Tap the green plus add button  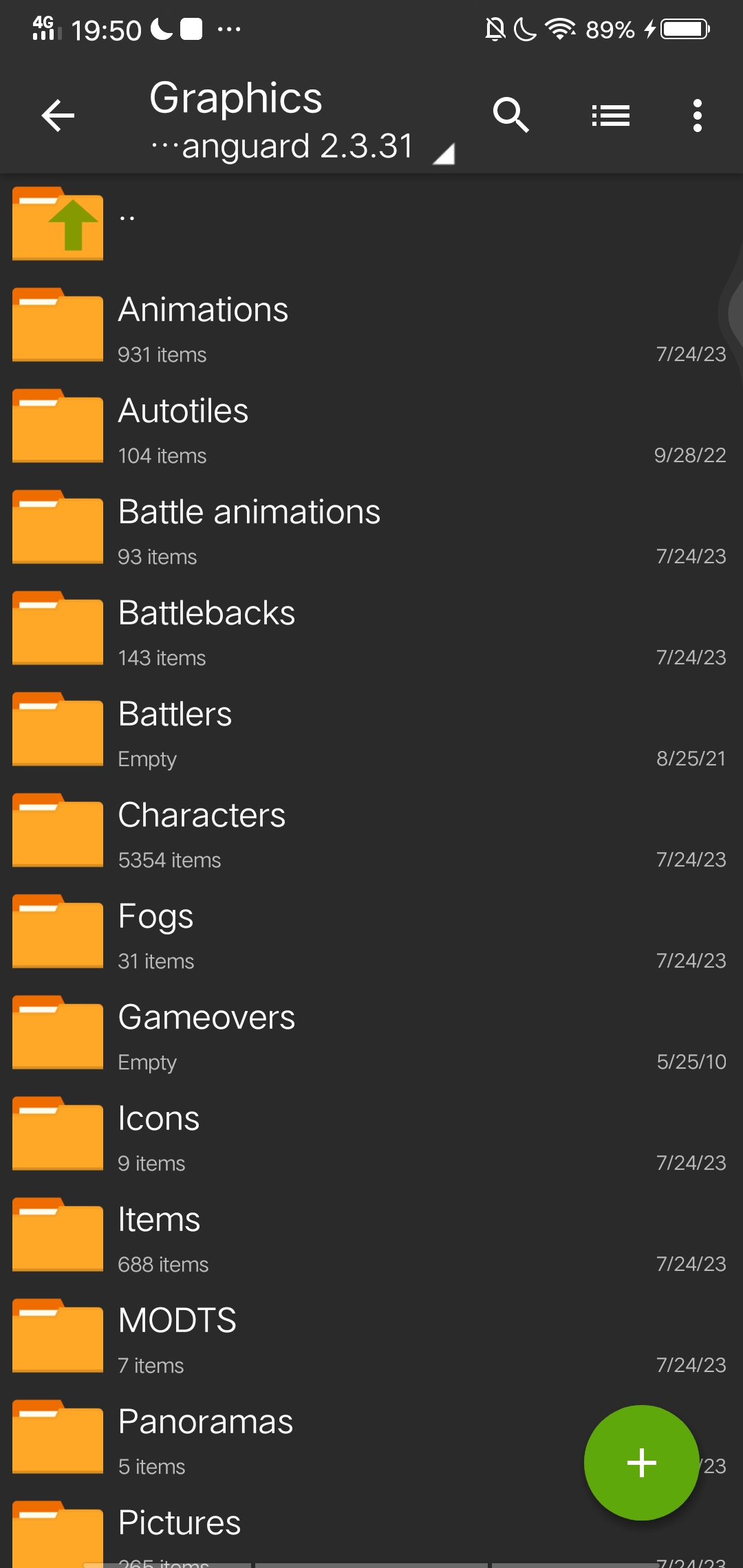(641, 1462)
